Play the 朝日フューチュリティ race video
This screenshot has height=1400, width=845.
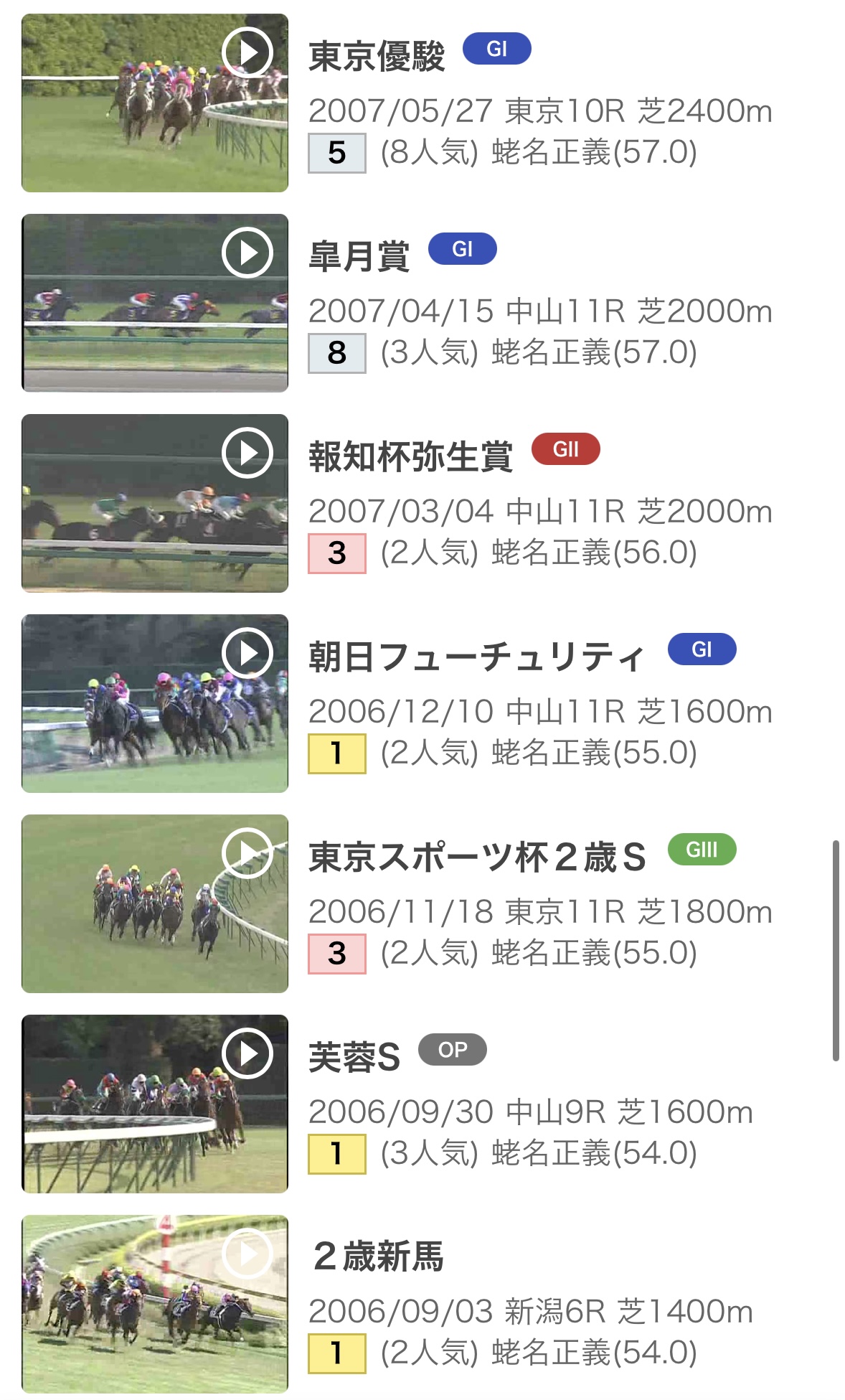[x=247, y=653]
